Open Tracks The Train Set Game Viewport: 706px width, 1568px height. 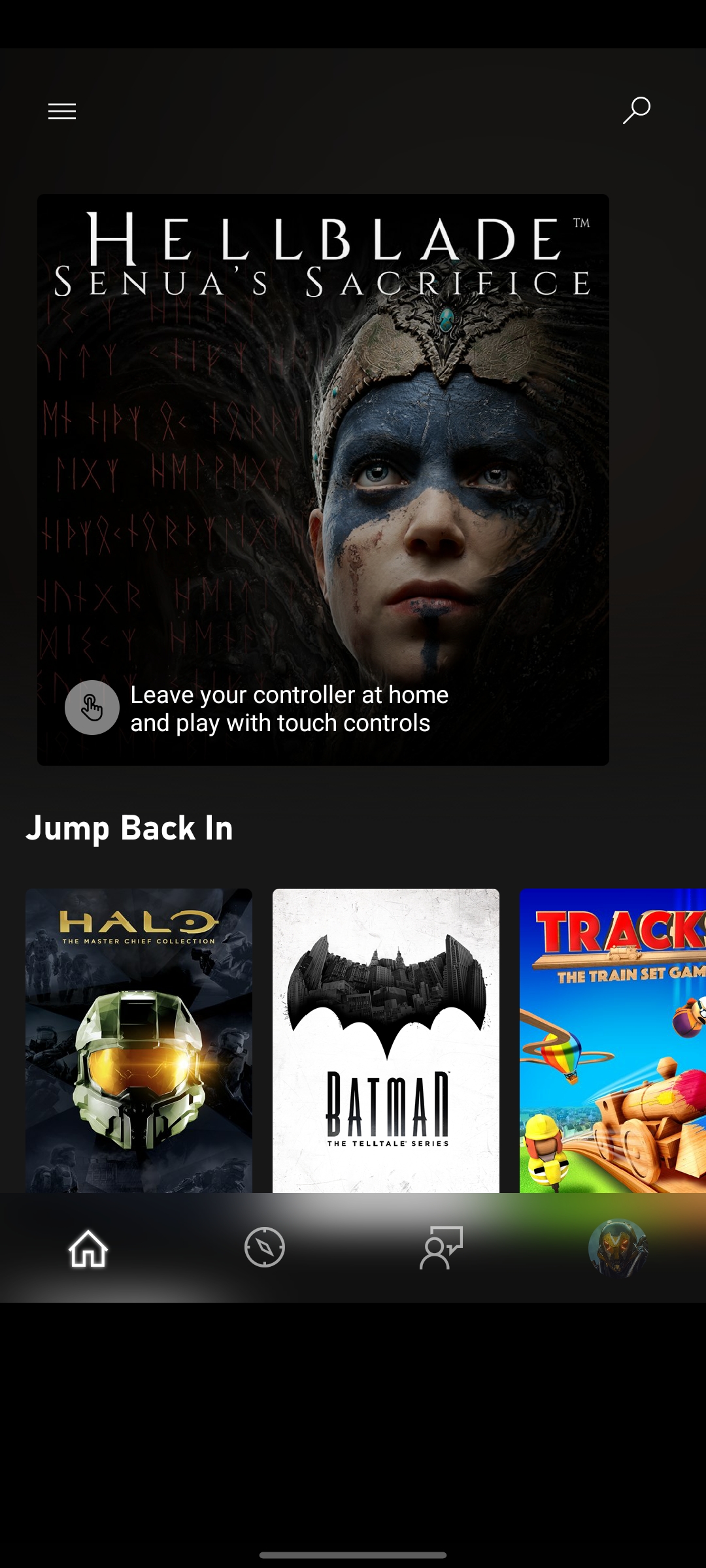click(612, 1040)
